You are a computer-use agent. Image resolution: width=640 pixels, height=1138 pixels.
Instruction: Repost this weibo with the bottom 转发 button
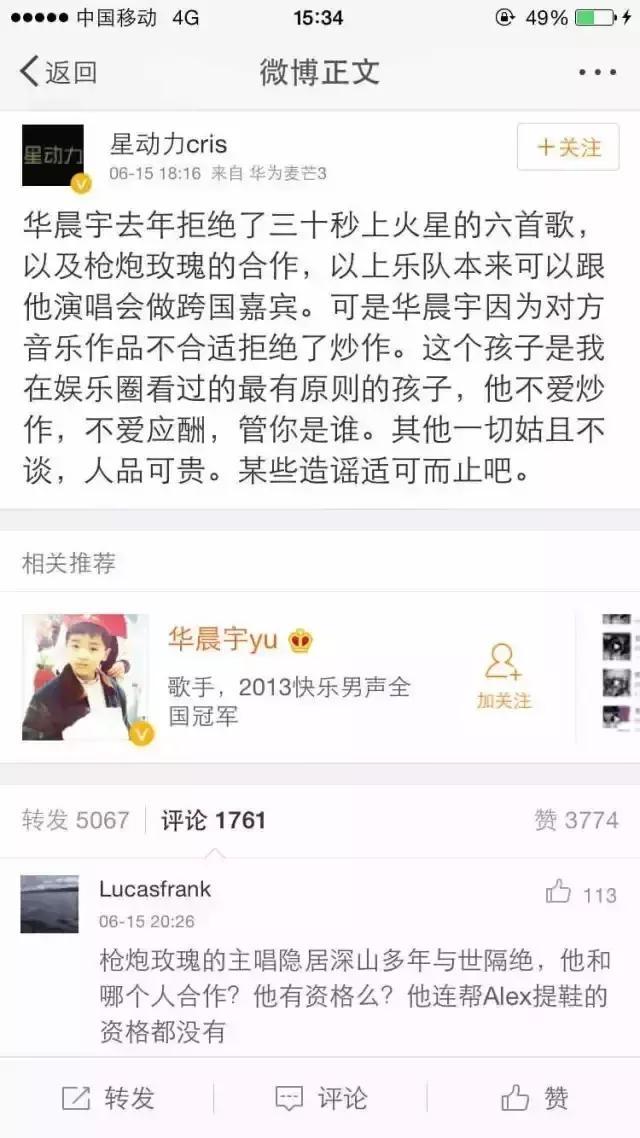point(108,1098)
